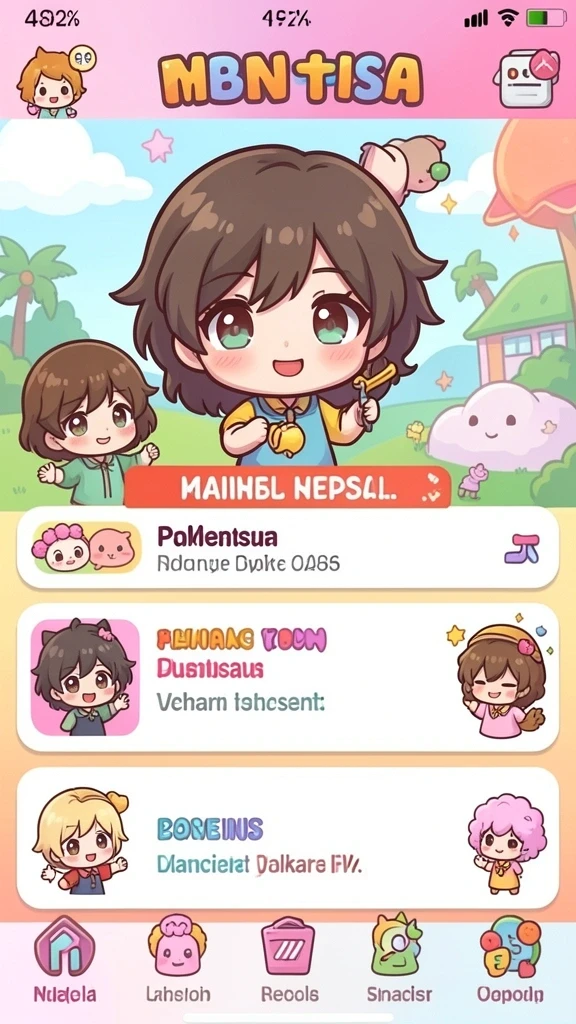Switch to the Lahsioh tab

click(x=178, y=960)
